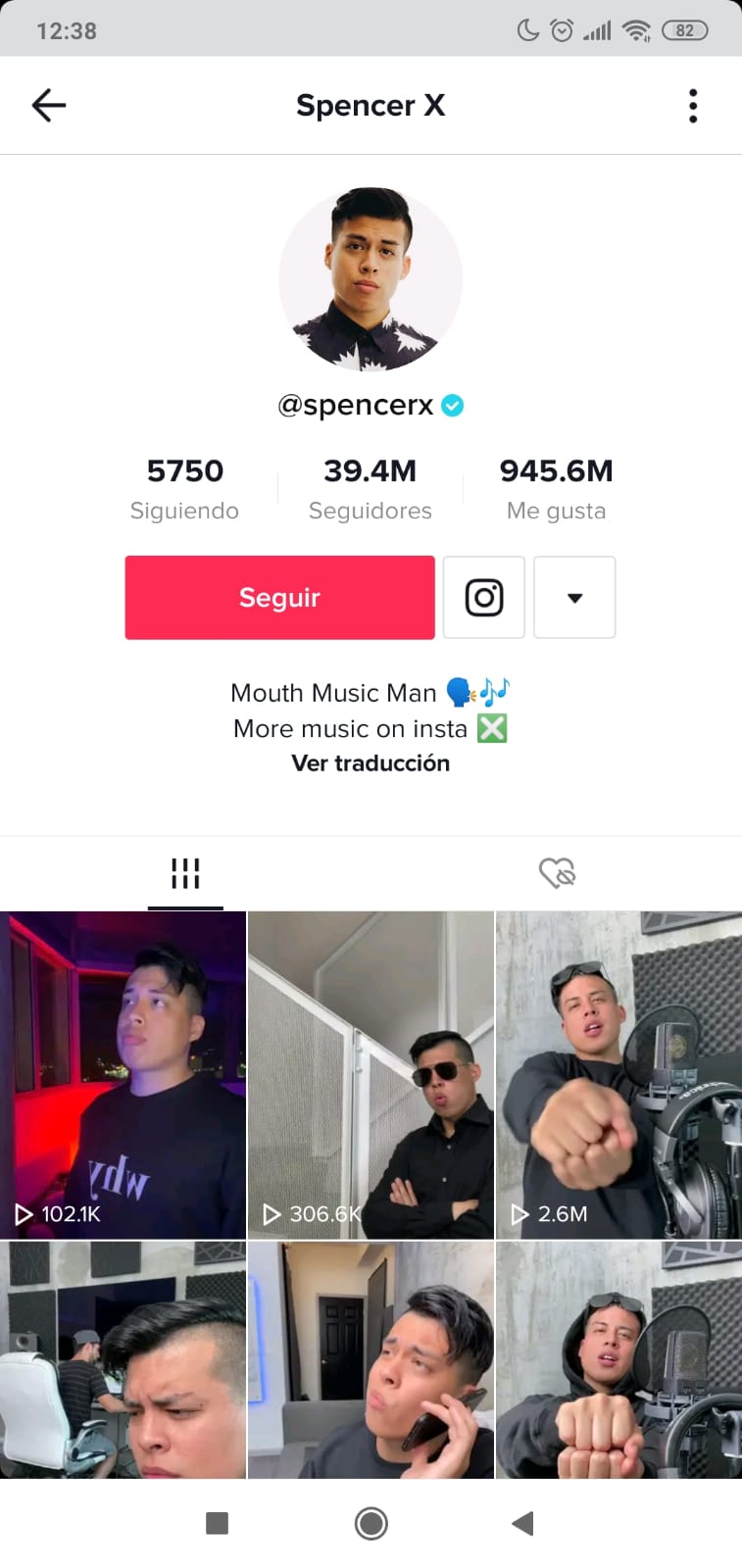This screenshot has width=742, height=1568.
Task: Open the video with 102.1K views
Action: point(123,1075)
